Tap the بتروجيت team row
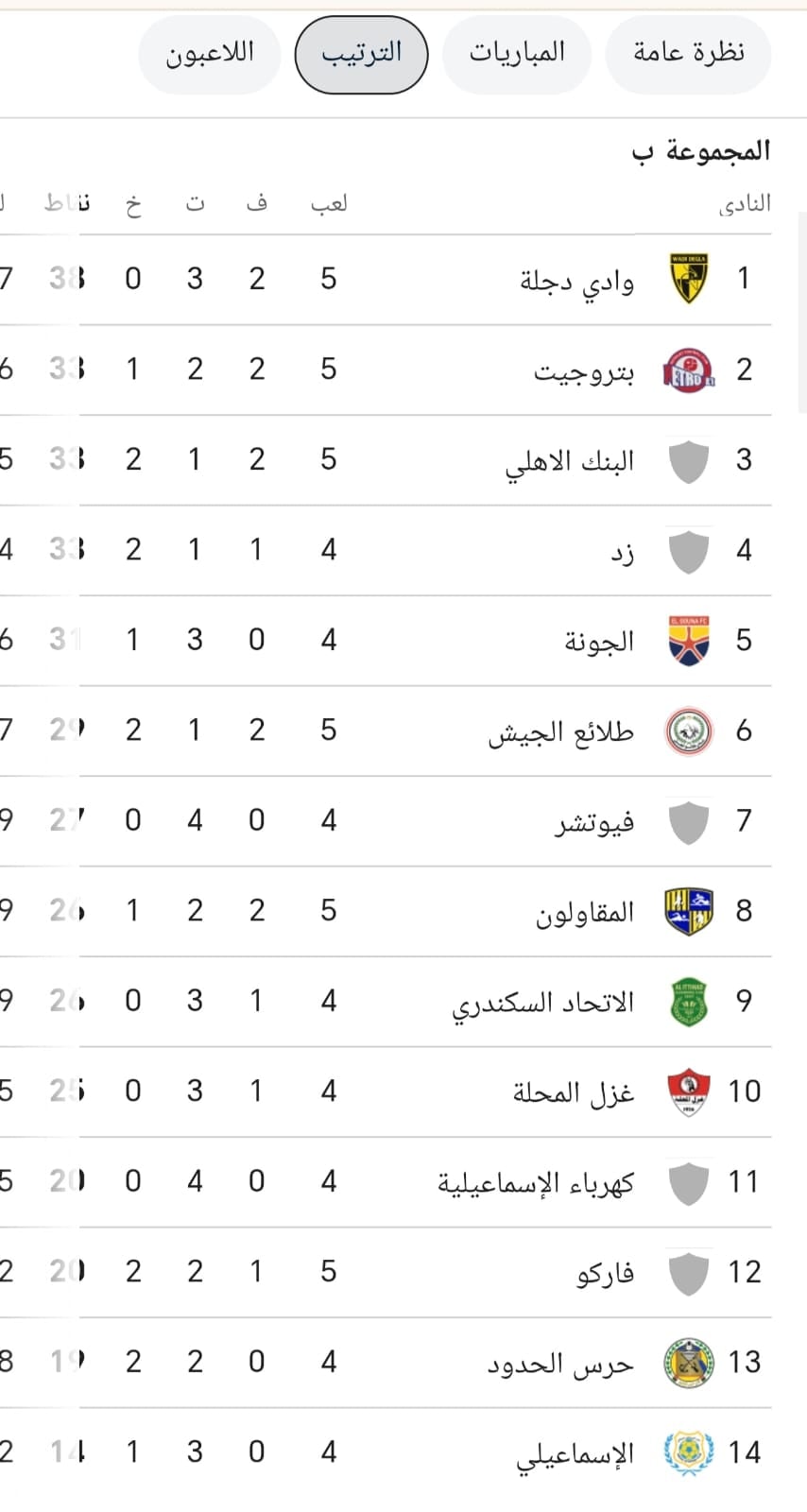The width and height of the screenshot is (807, 1512). tap(583, 369)
